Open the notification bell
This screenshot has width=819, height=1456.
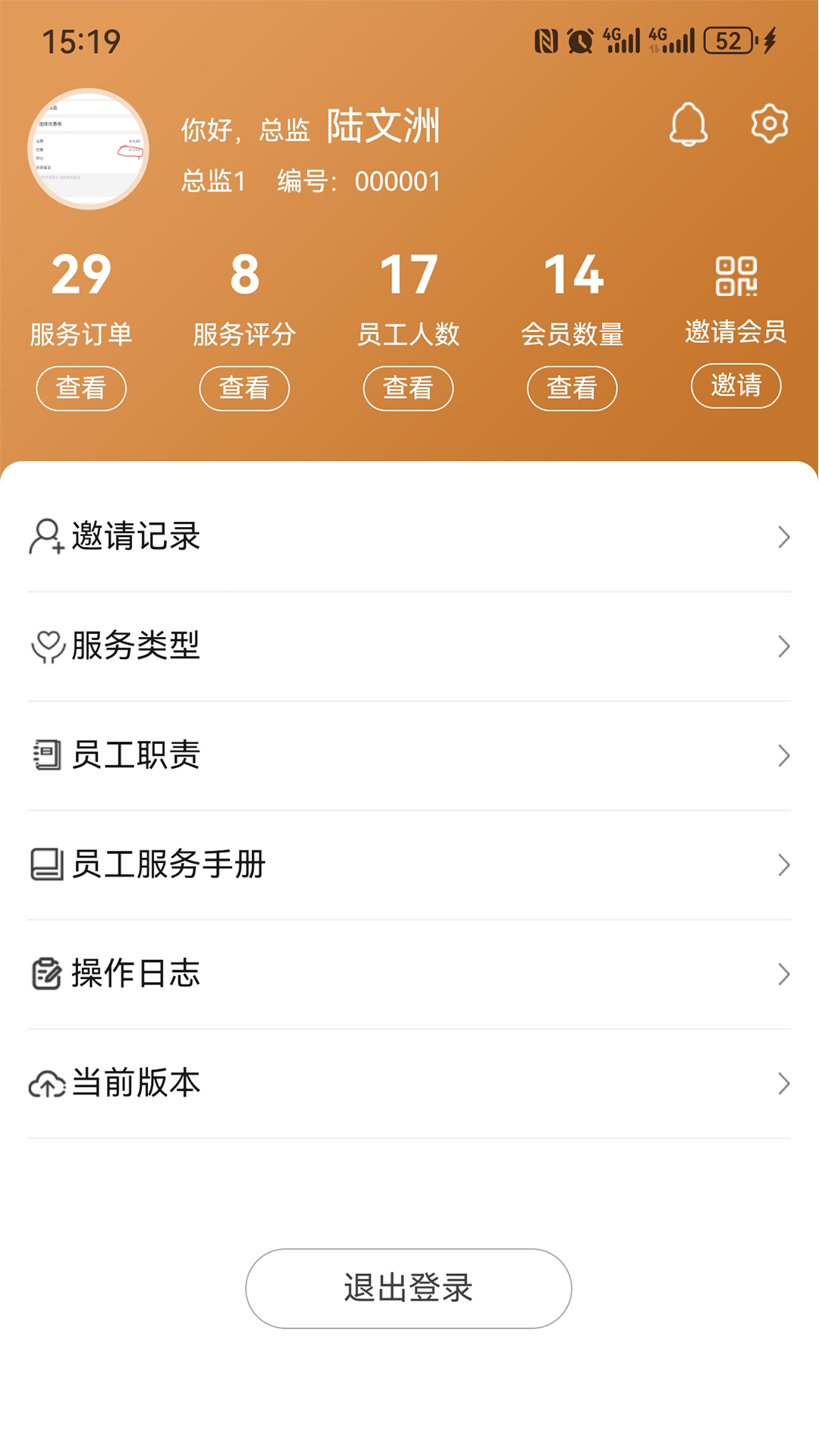[x=688, y=124]
